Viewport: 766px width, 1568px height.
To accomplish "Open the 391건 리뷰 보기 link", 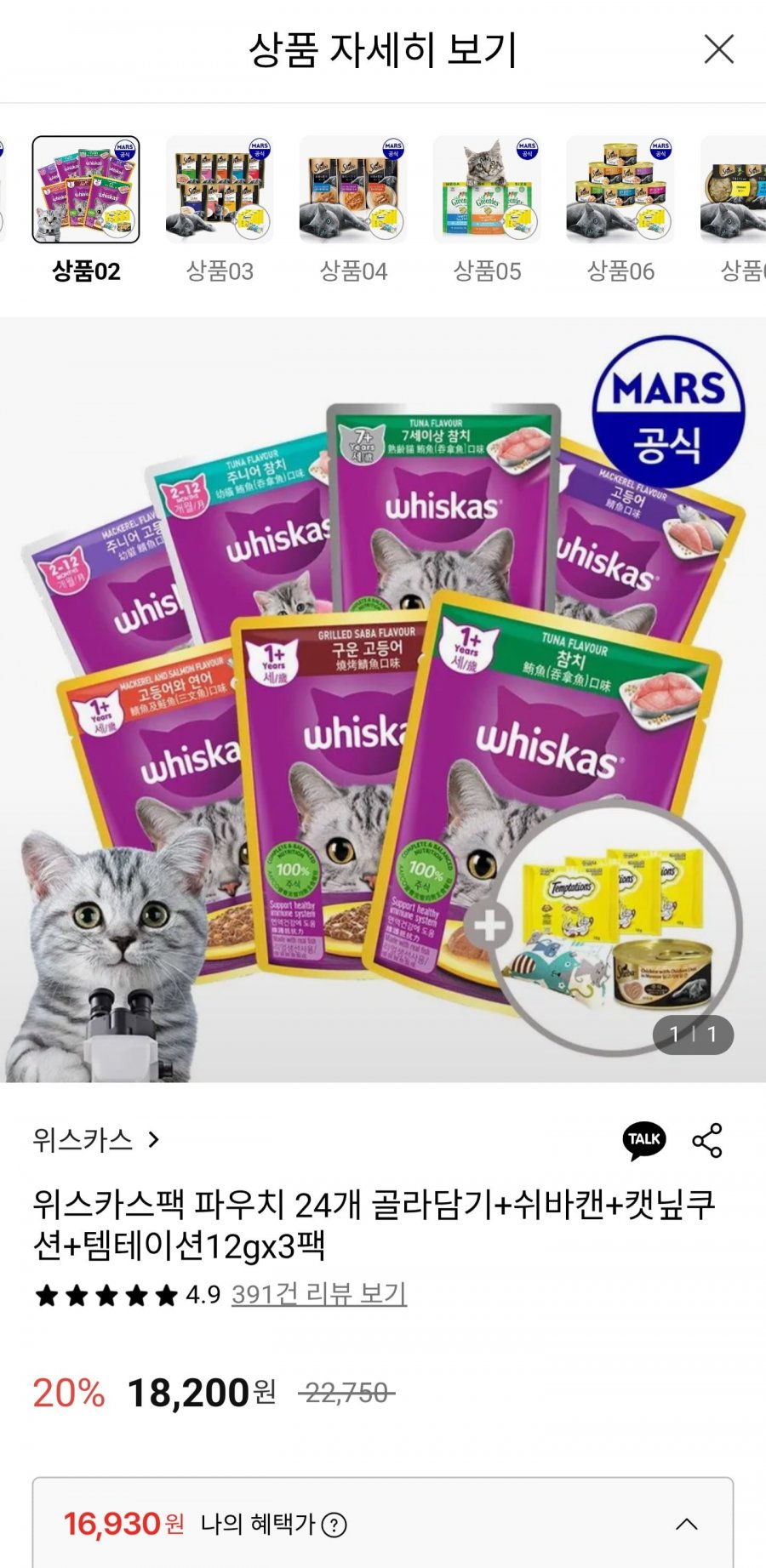I will point(319,1294).
